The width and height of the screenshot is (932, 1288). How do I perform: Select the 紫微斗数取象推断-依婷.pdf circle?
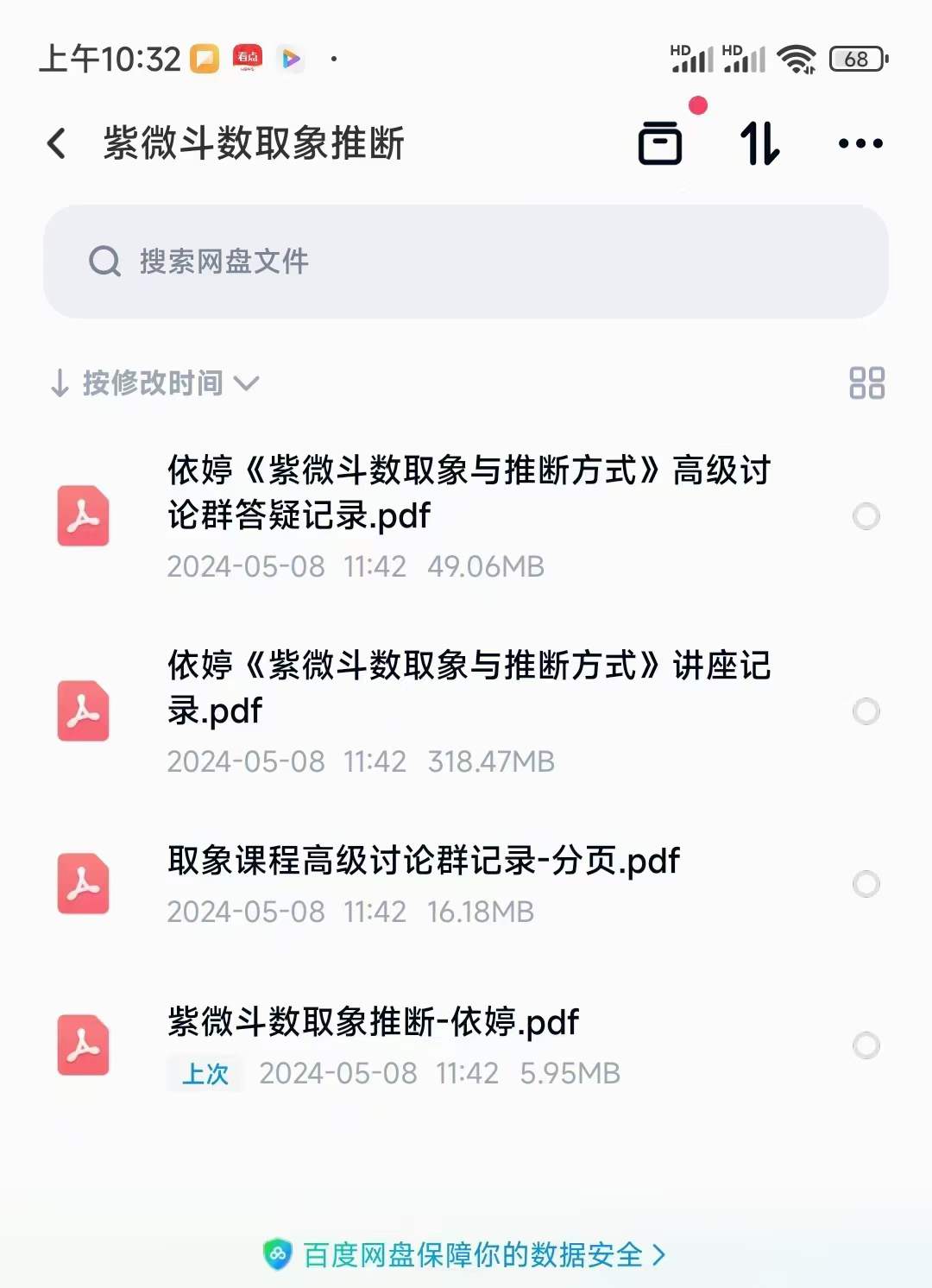pyautogui.click(x=866, y=1045)
